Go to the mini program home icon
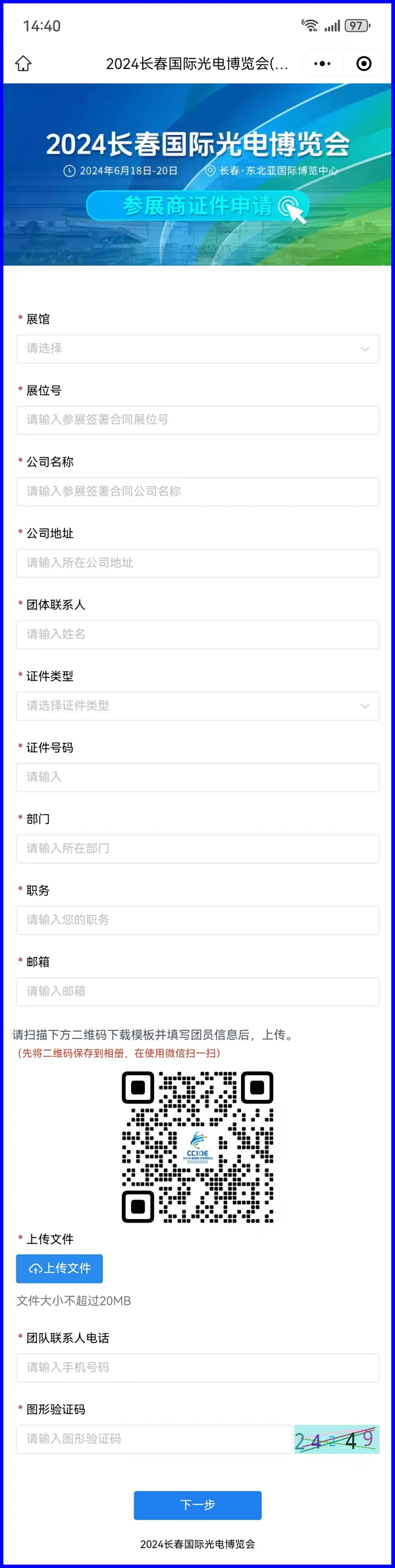 [x=24, y=64]
